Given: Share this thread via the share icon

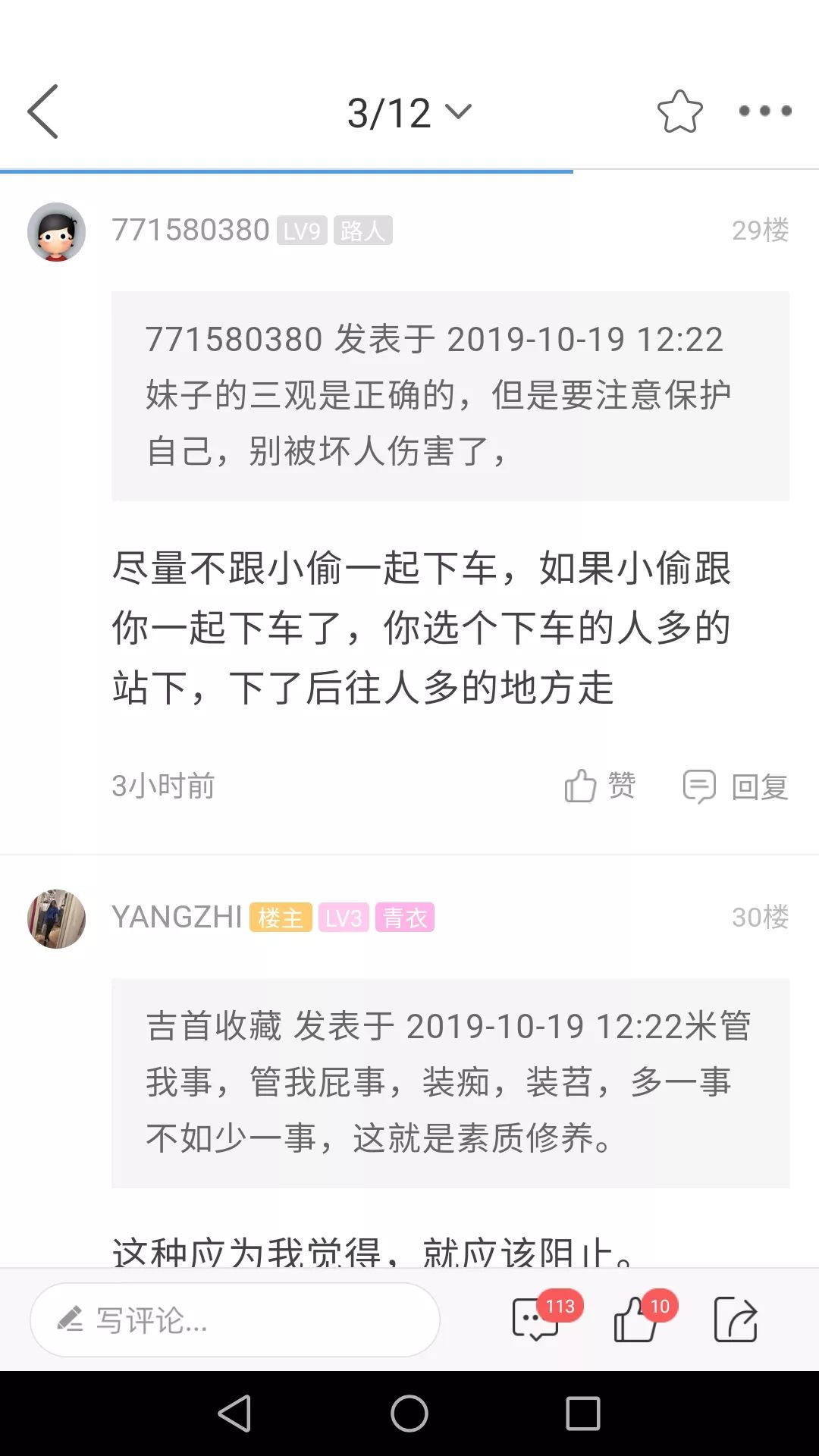Looking at the screenshot, I should [x=735, y=1319].
